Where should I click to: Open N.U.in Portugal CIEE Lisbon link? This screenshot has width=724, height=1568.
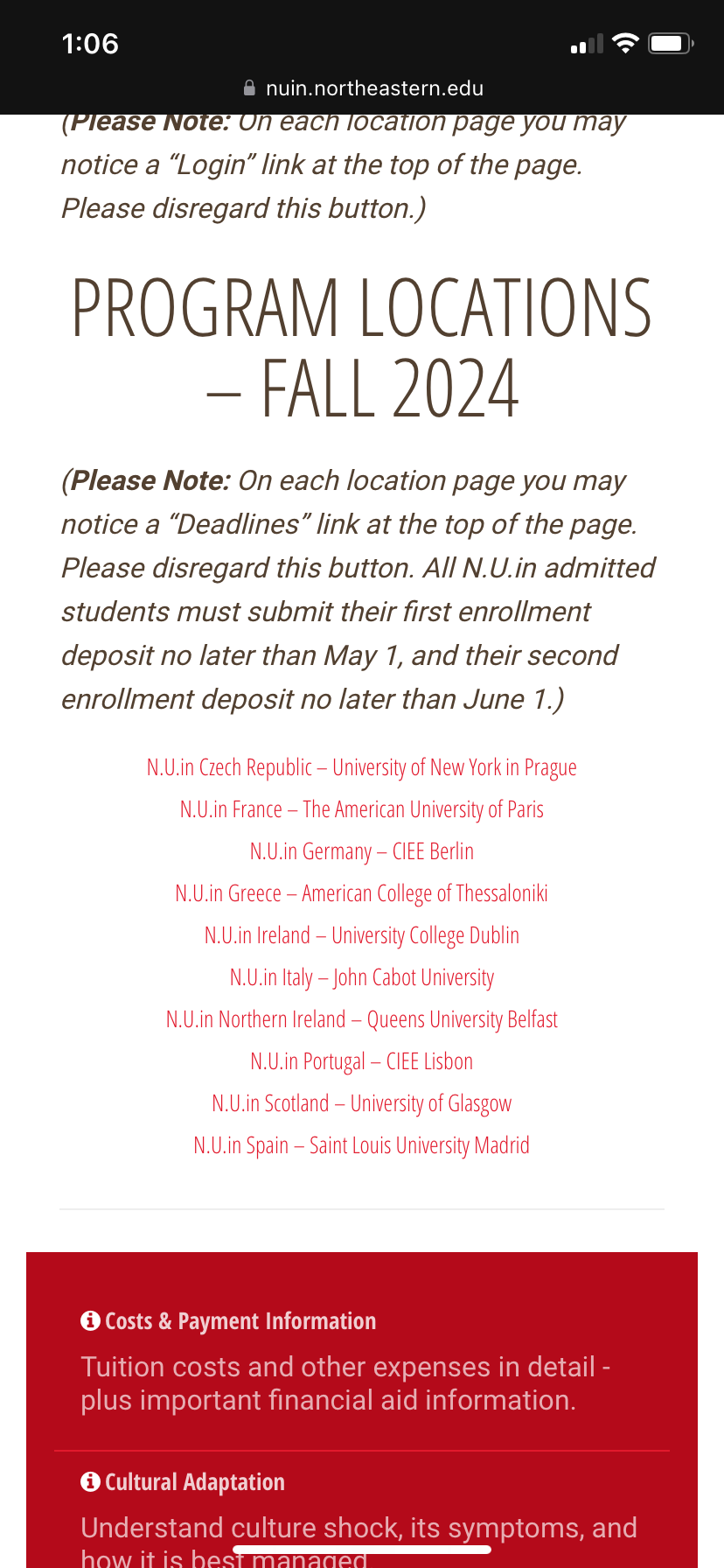click(x=361, y=1061)
